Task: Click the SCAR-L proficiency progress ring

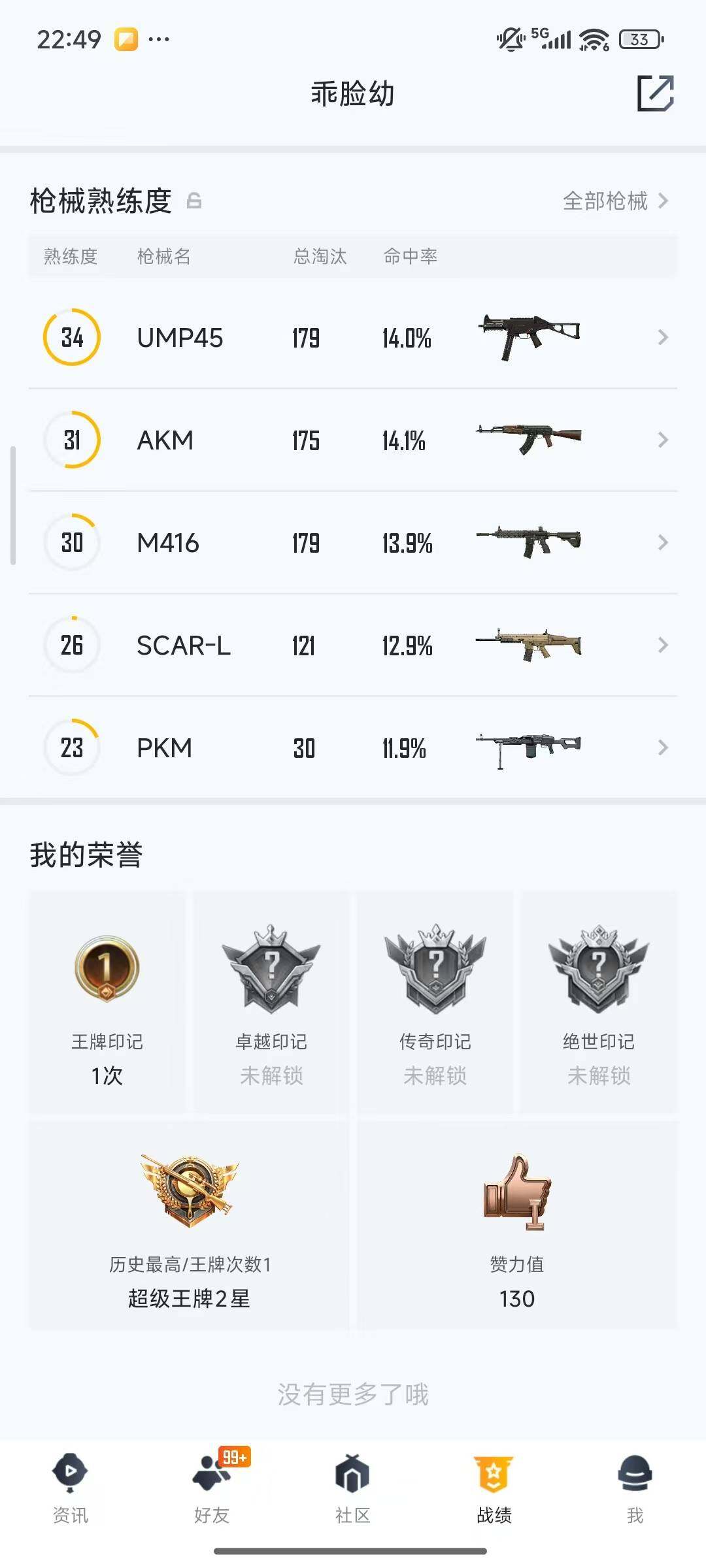Action: point(71,645)
